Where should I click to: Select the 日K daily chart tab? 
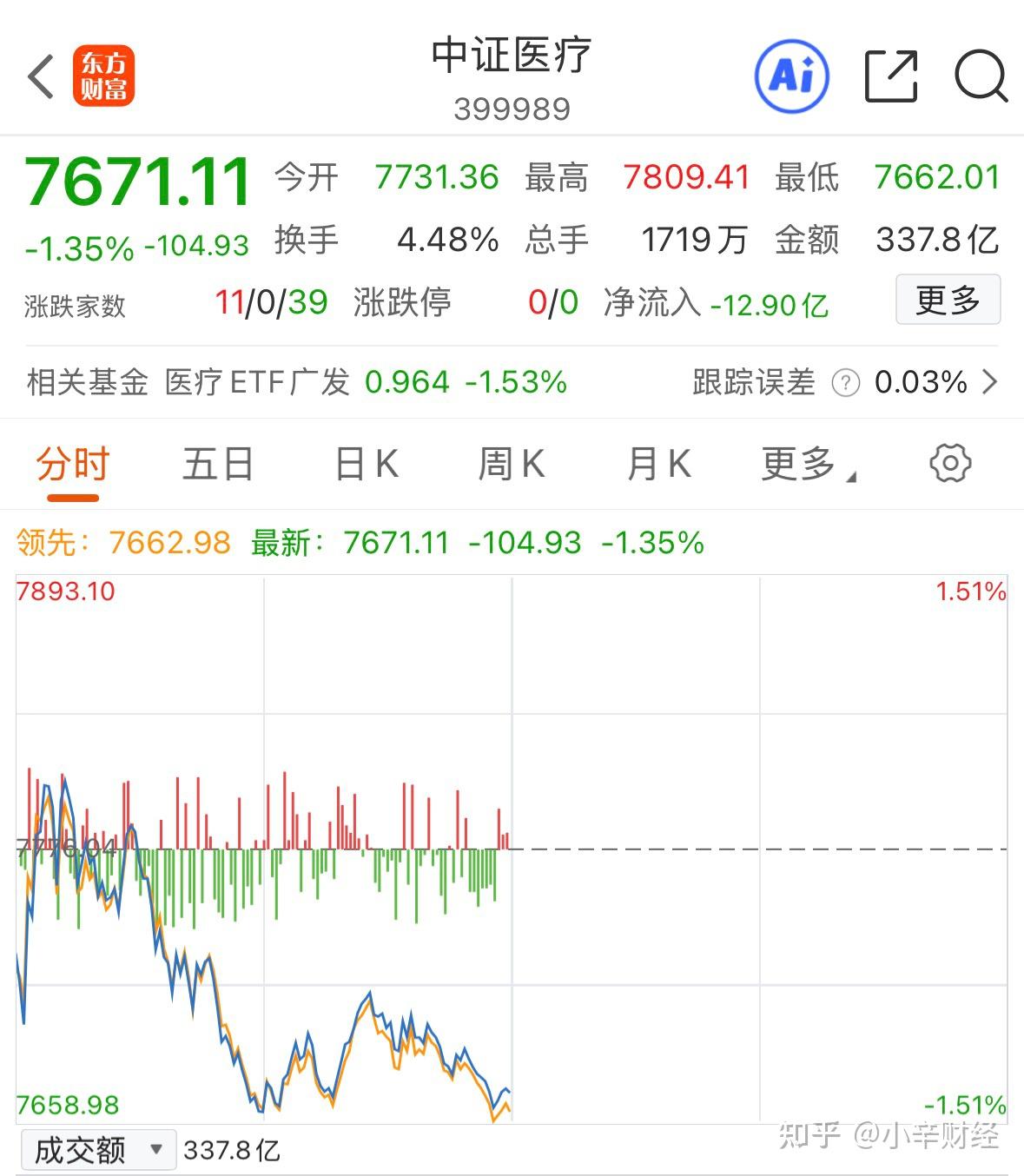pyautogui.click(x=365, y=463)
